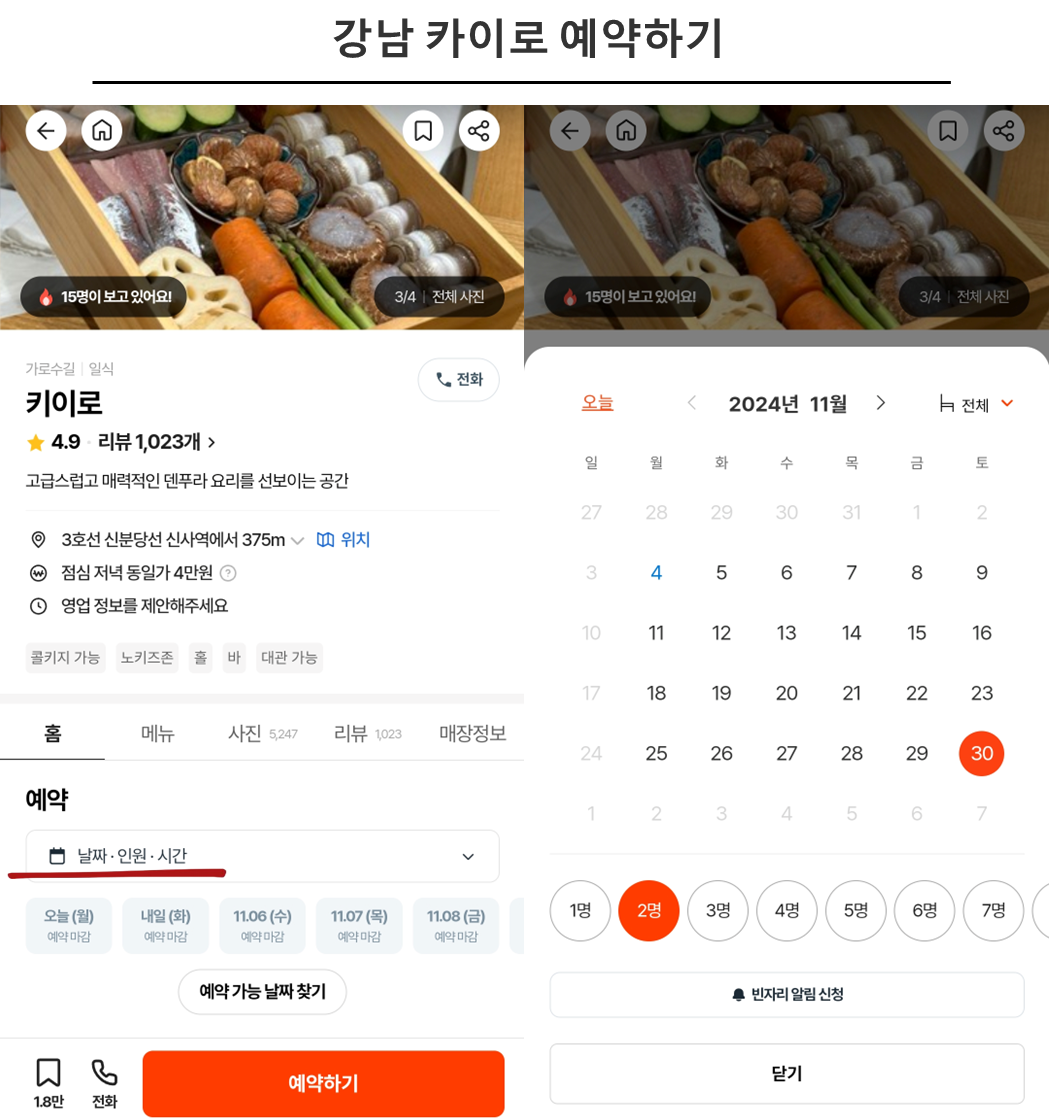Tap the home icon at the top left

102,130
